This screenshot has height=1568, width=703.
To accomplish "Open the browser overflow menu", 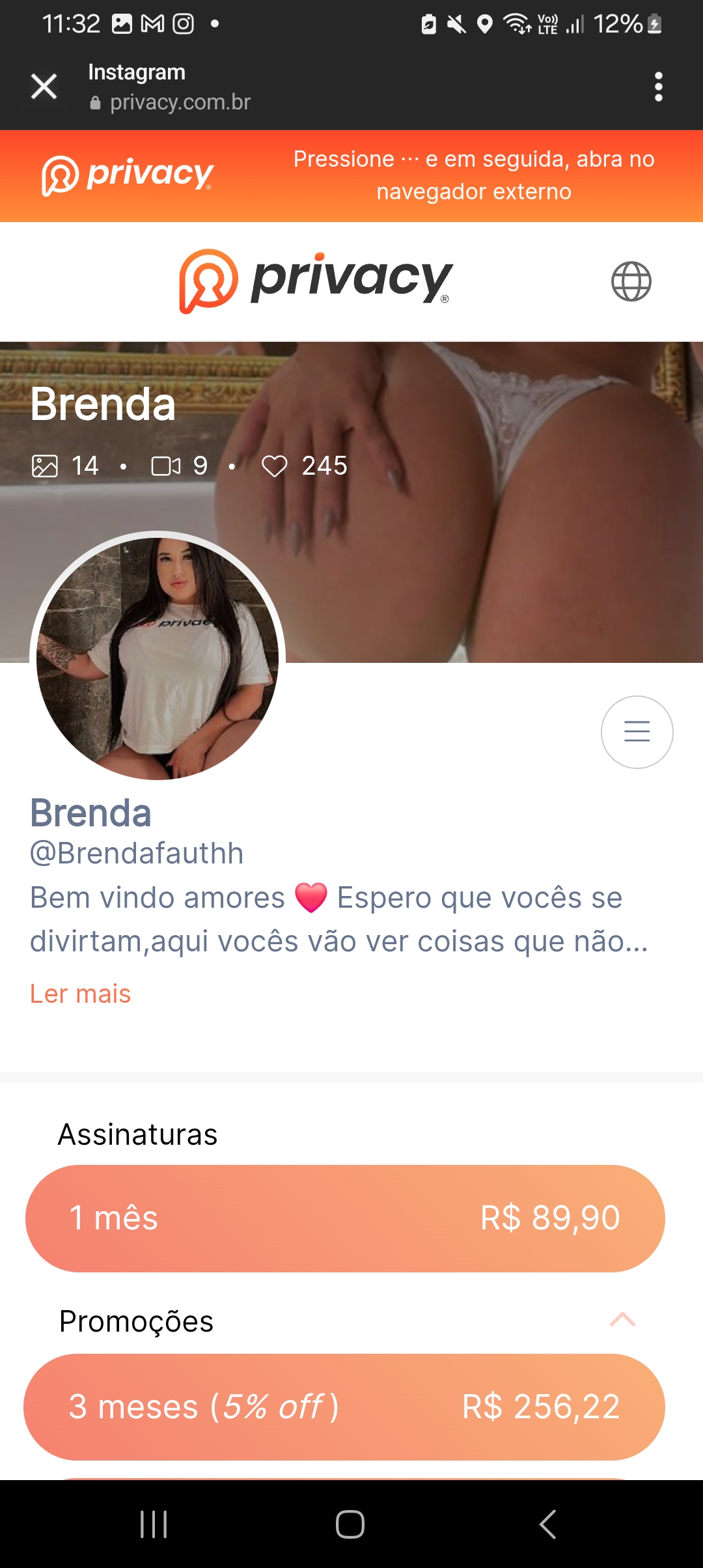I will coord(658,87).
